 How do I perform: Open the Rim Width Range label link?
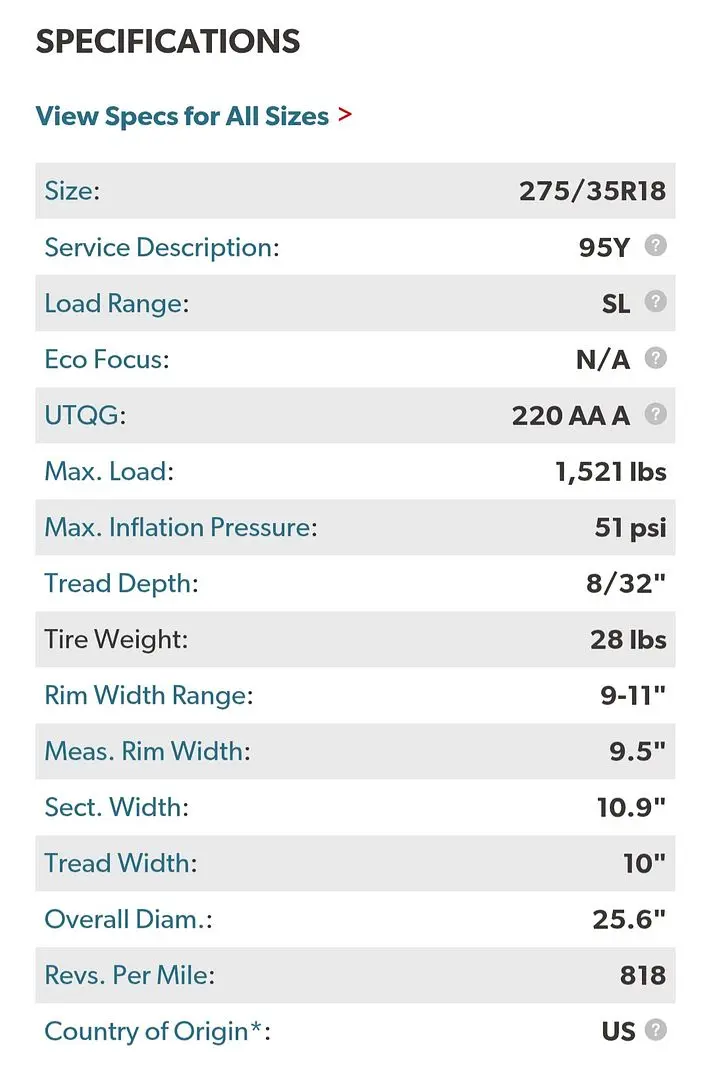(149, 695)
